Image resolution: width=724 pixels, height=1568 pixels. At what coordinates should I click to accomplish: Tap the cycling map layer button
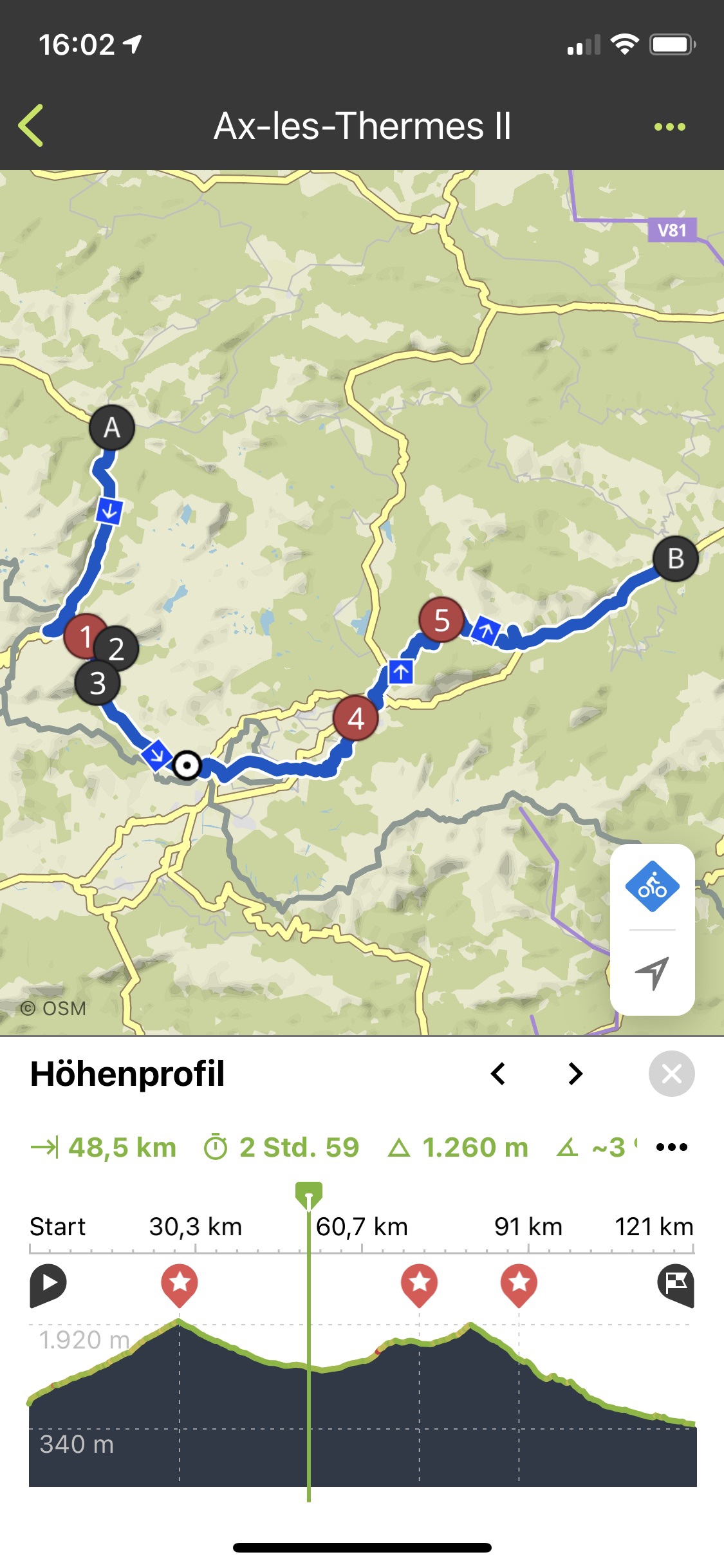(x=652, y=887)
